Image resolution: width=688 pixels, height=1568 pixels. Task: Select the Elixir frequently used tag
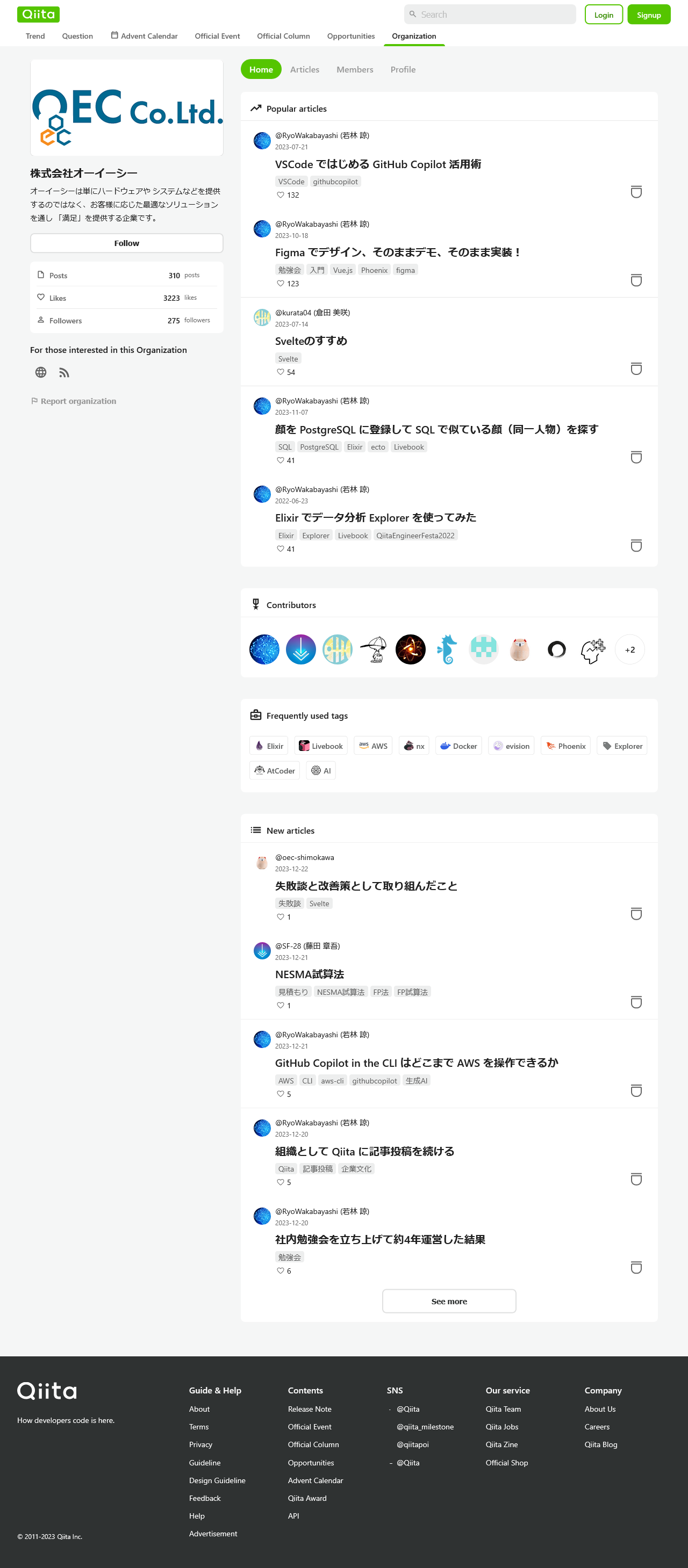(x=269, y=746)
